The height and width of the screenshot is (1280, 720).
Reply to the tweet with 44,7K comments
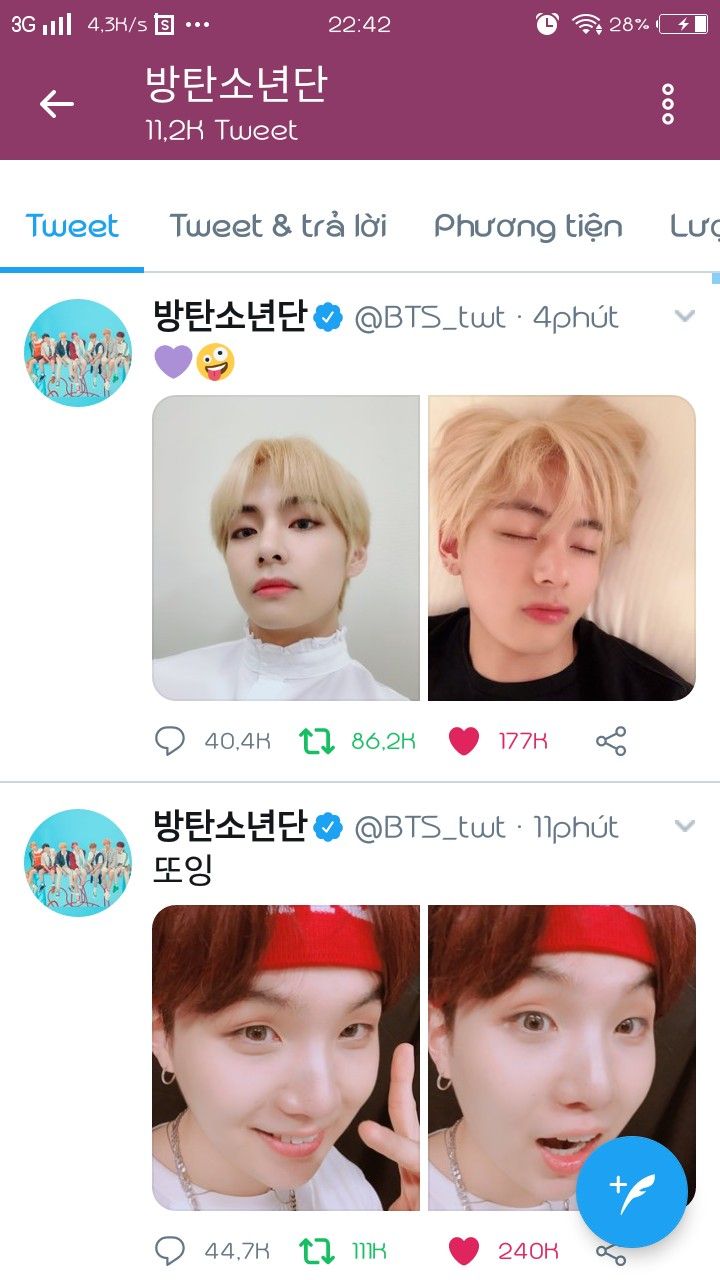pos(170,1250)
